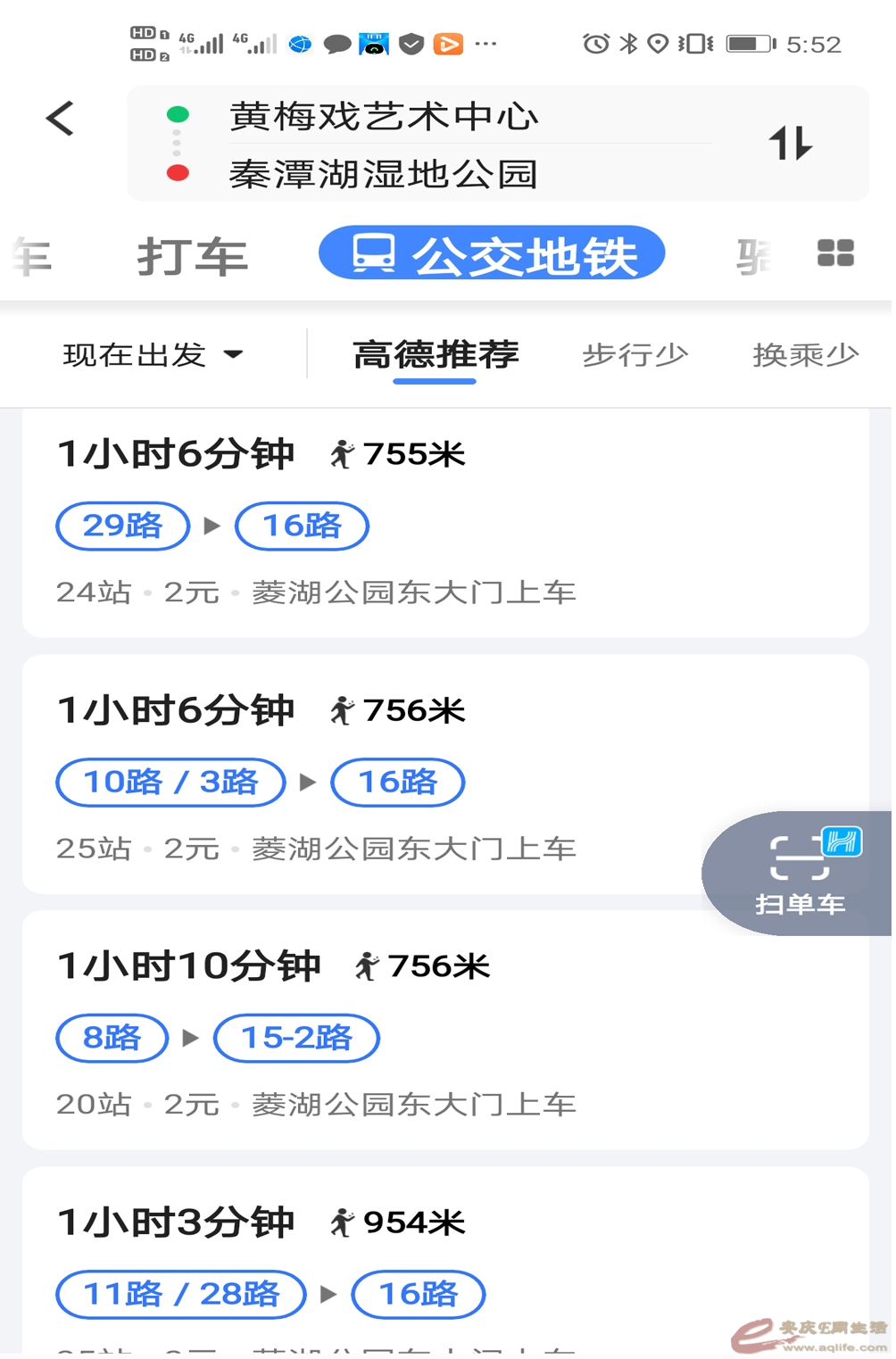Open the travel mode grid icon
Viewport: 896px width, 1359px height.
(835, 253)
